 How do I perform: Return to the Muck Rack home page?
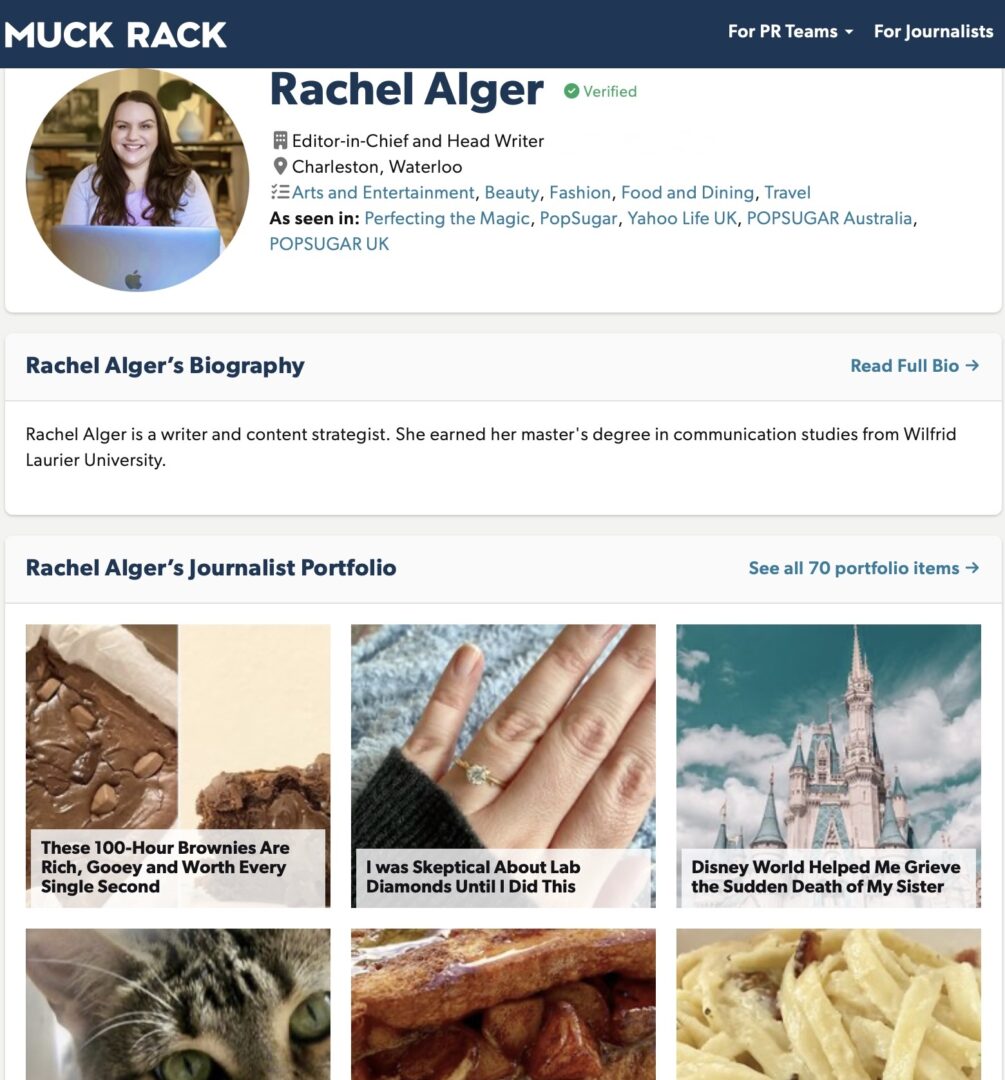[x=116, y=34]
